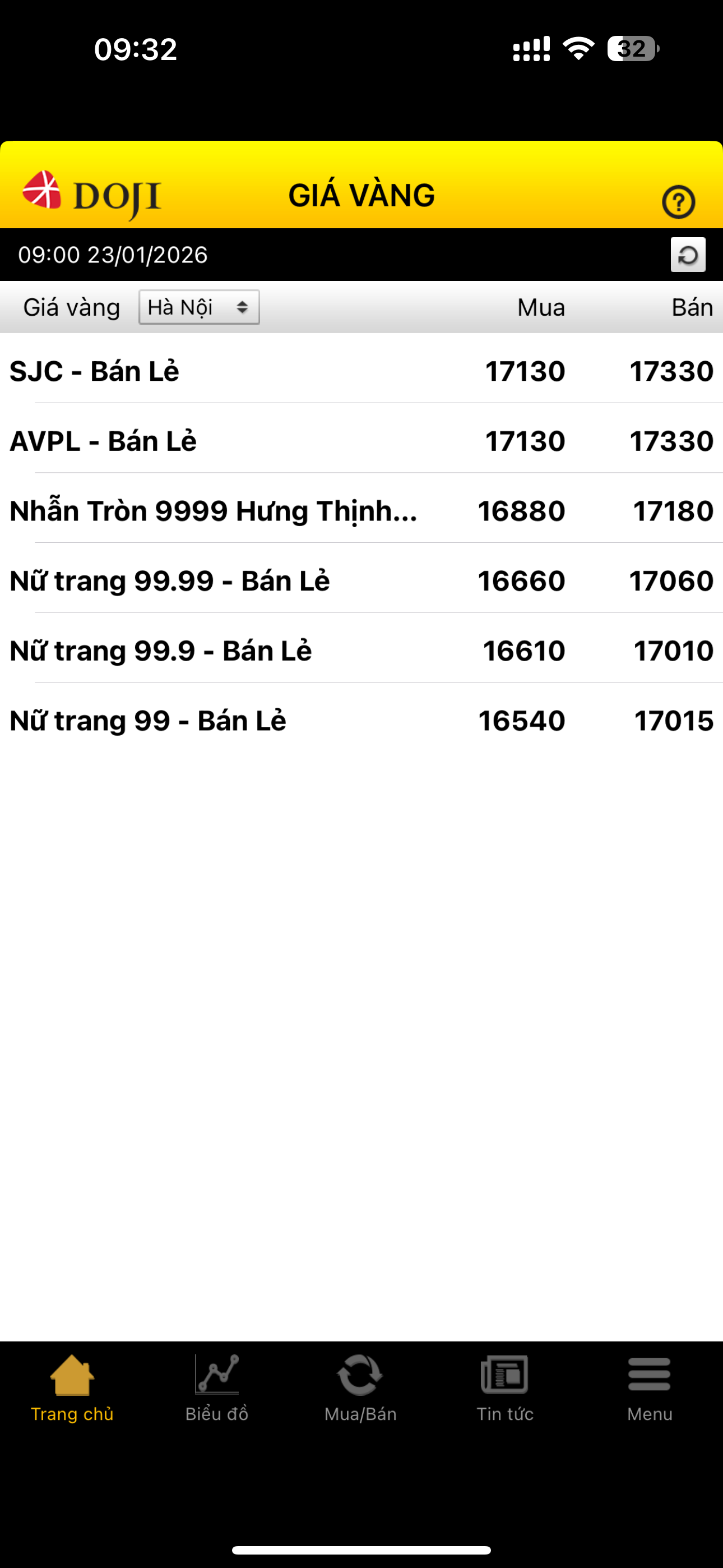The width and height of the screenshot is (723, 1568).
Task: Open the AVPL - Bán Lẻ row
Action: (x=361, y=441)
